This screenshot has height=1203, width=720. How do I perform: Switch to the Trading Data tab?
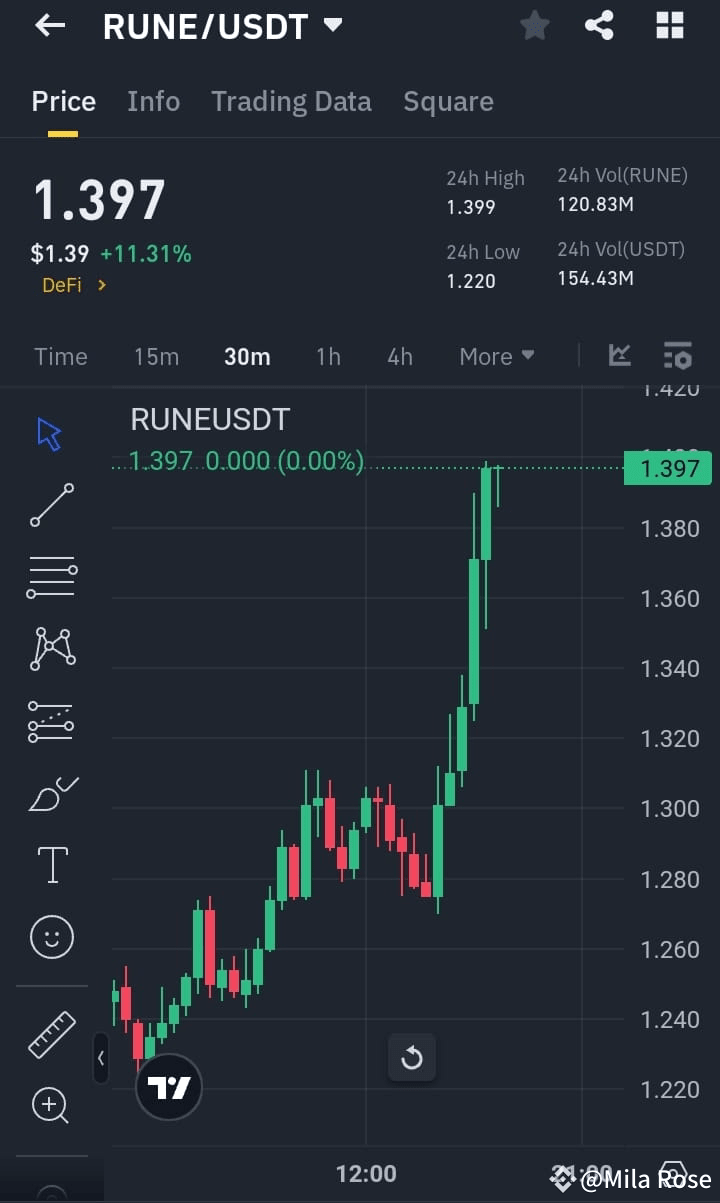pyautogui.click(x=291, y=101)
